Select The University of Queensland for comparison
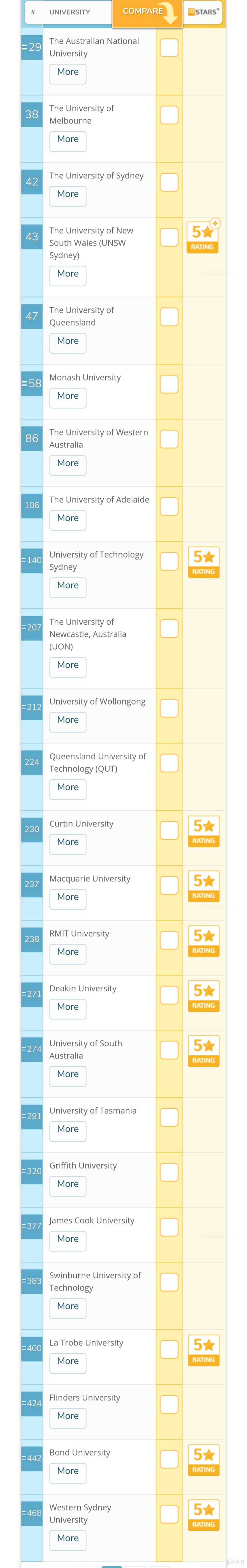 click(169, 316)
